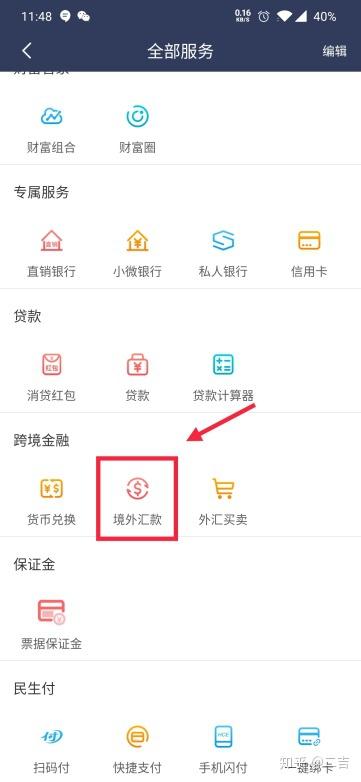Open 快捷支付
This screenshot has width=361, height=782.
[137, 750]
